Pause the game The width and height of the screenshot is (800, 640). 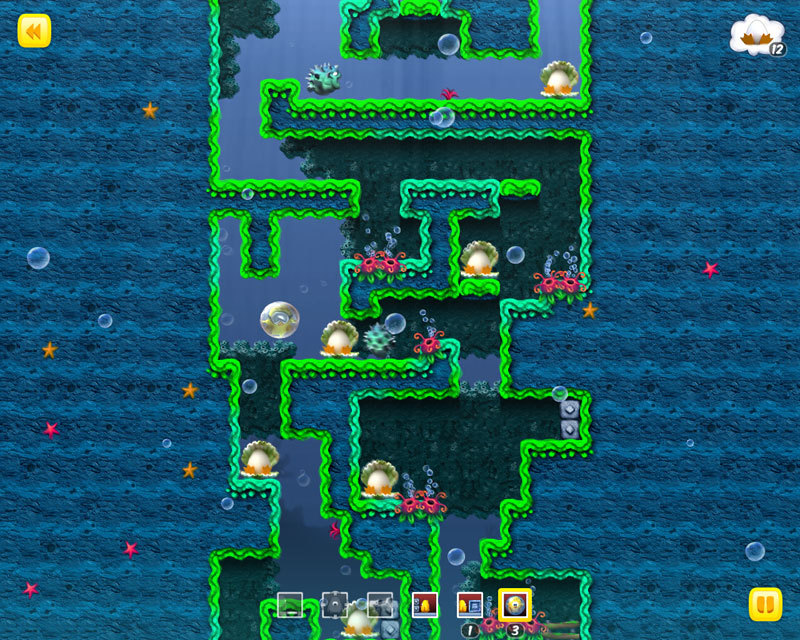765,604
